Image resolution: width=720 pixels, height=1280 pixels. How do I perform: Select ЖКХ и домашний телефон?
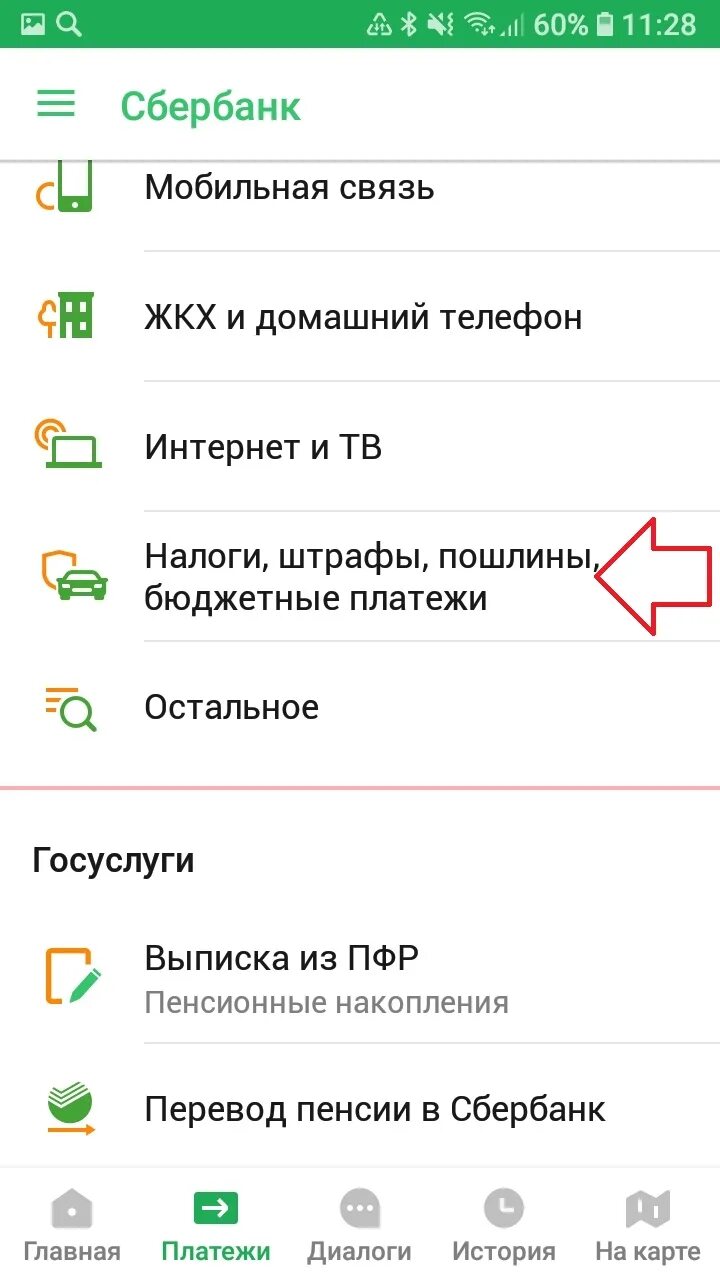click(360, 317)
